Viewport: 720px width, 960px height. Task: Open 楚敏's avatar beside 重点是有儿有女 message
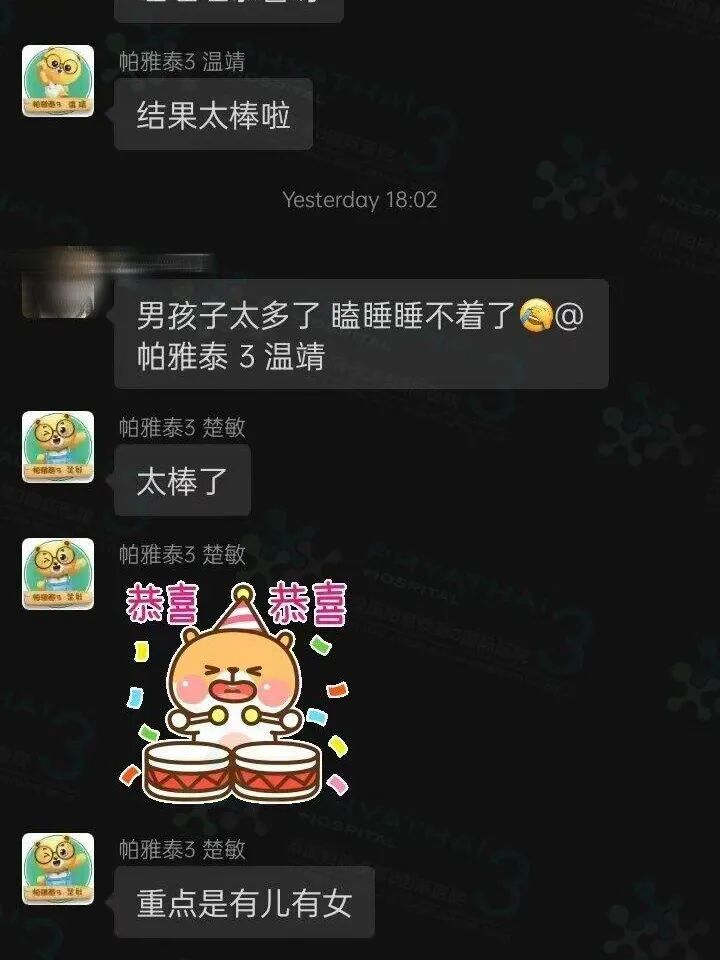tap(58, 869)
